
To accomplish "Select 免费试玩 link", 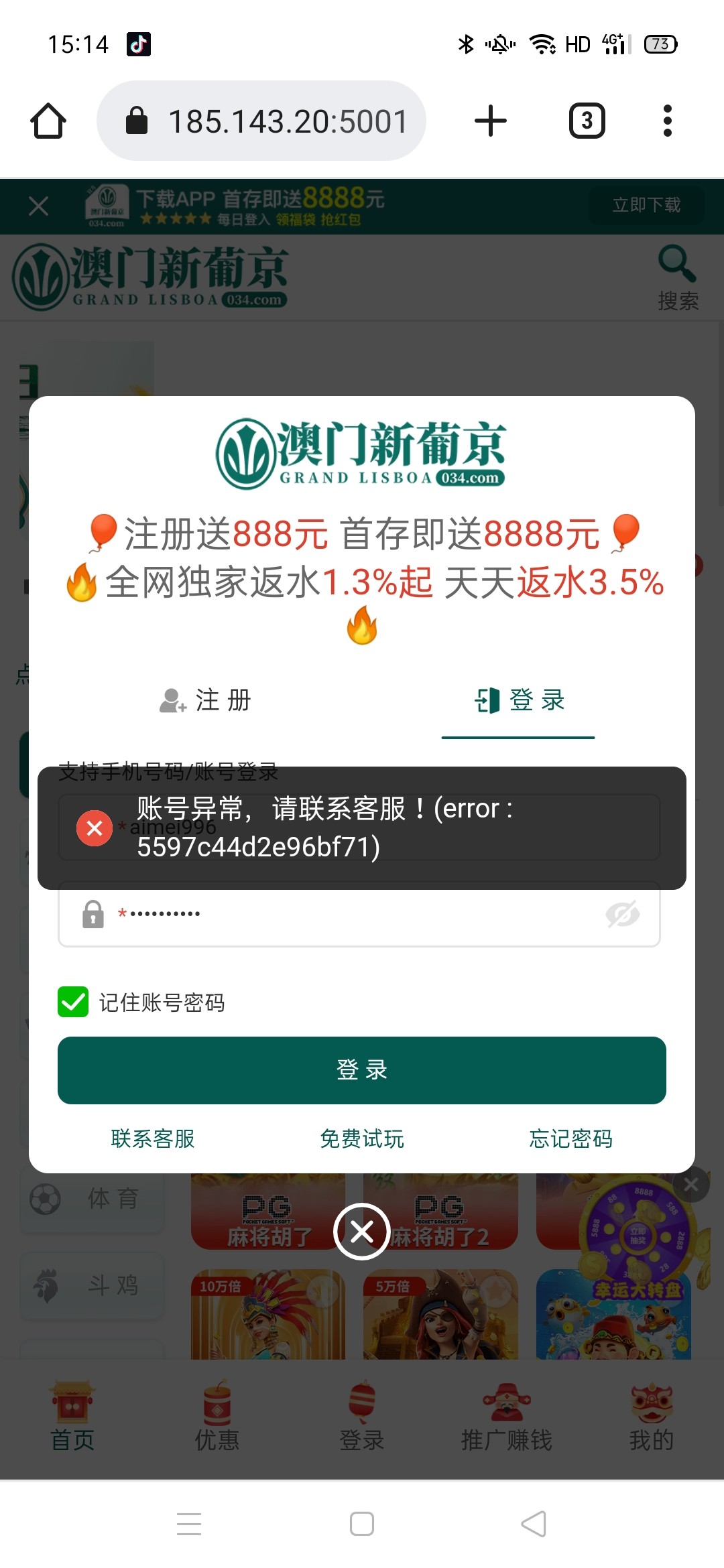I will tap(362, 1138).
